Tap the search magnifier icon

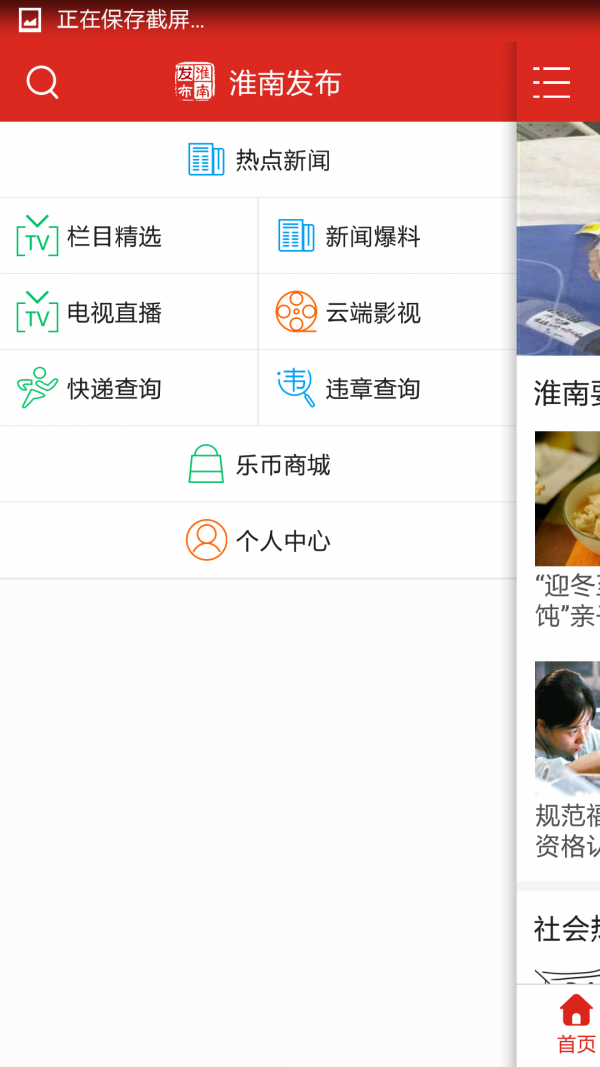click(x=42, y=82)
